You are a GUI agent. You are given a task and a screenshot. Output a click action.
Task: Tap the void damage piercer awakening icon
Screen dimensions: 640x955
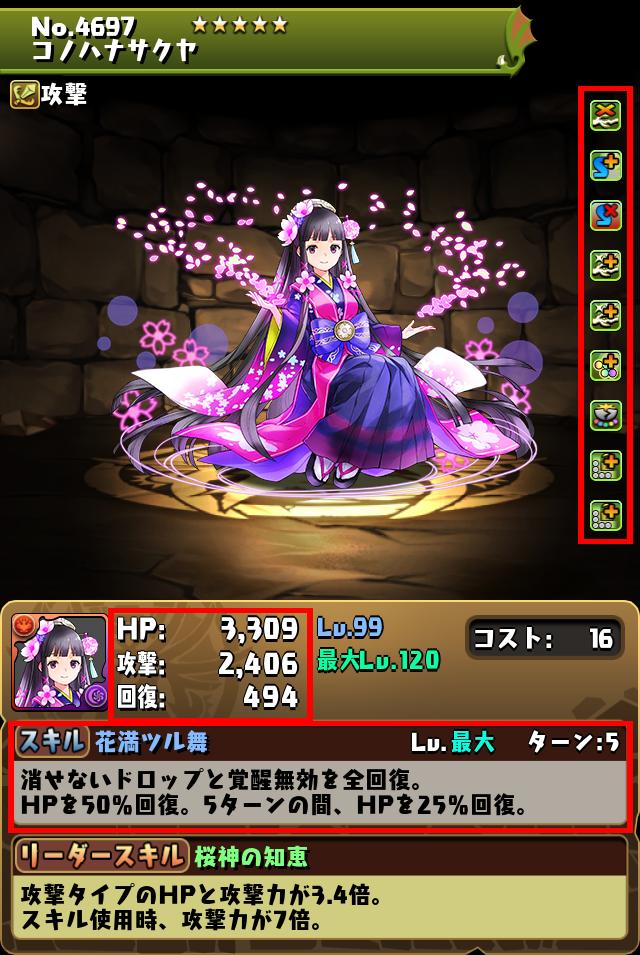click(x=606, y=414)
